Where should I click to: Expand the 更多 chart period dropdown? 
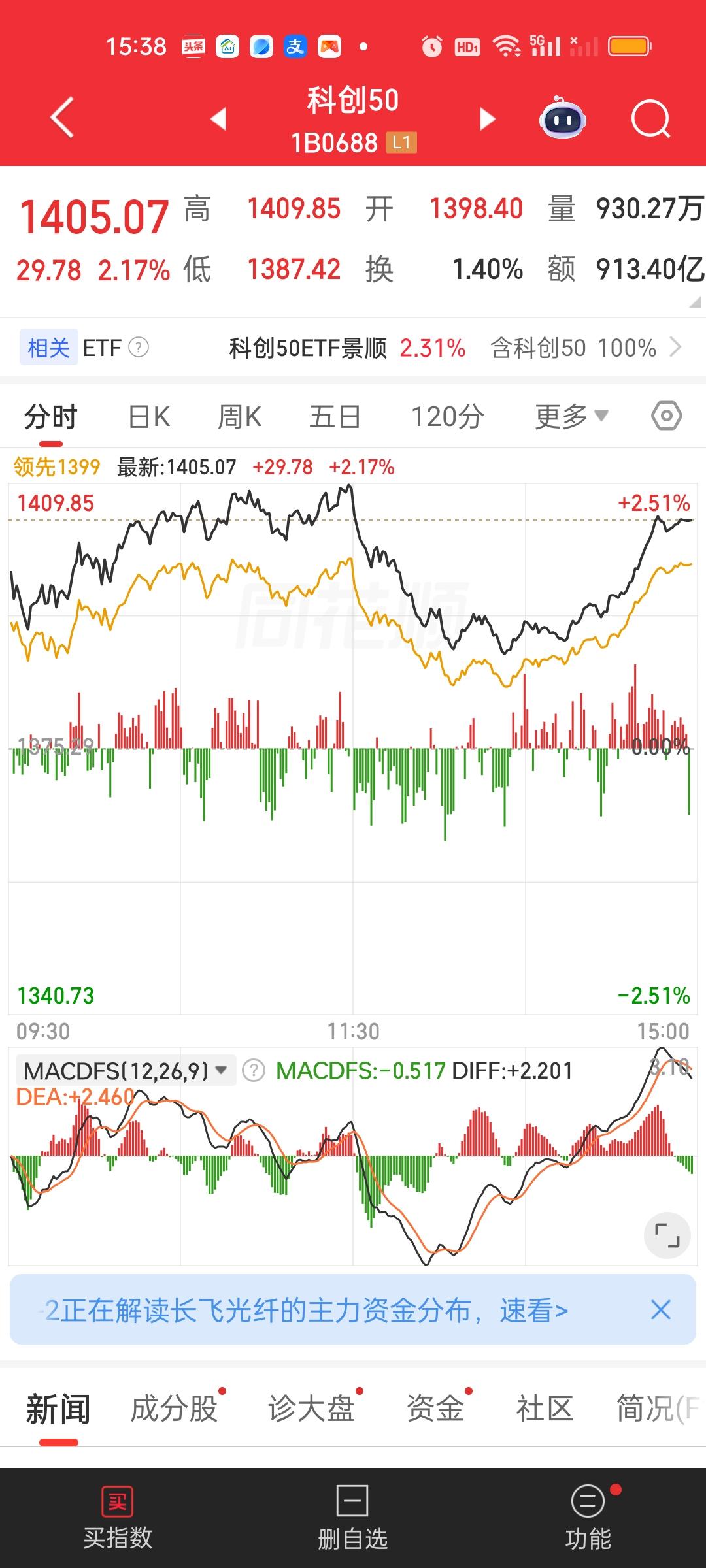coord(571,417)
